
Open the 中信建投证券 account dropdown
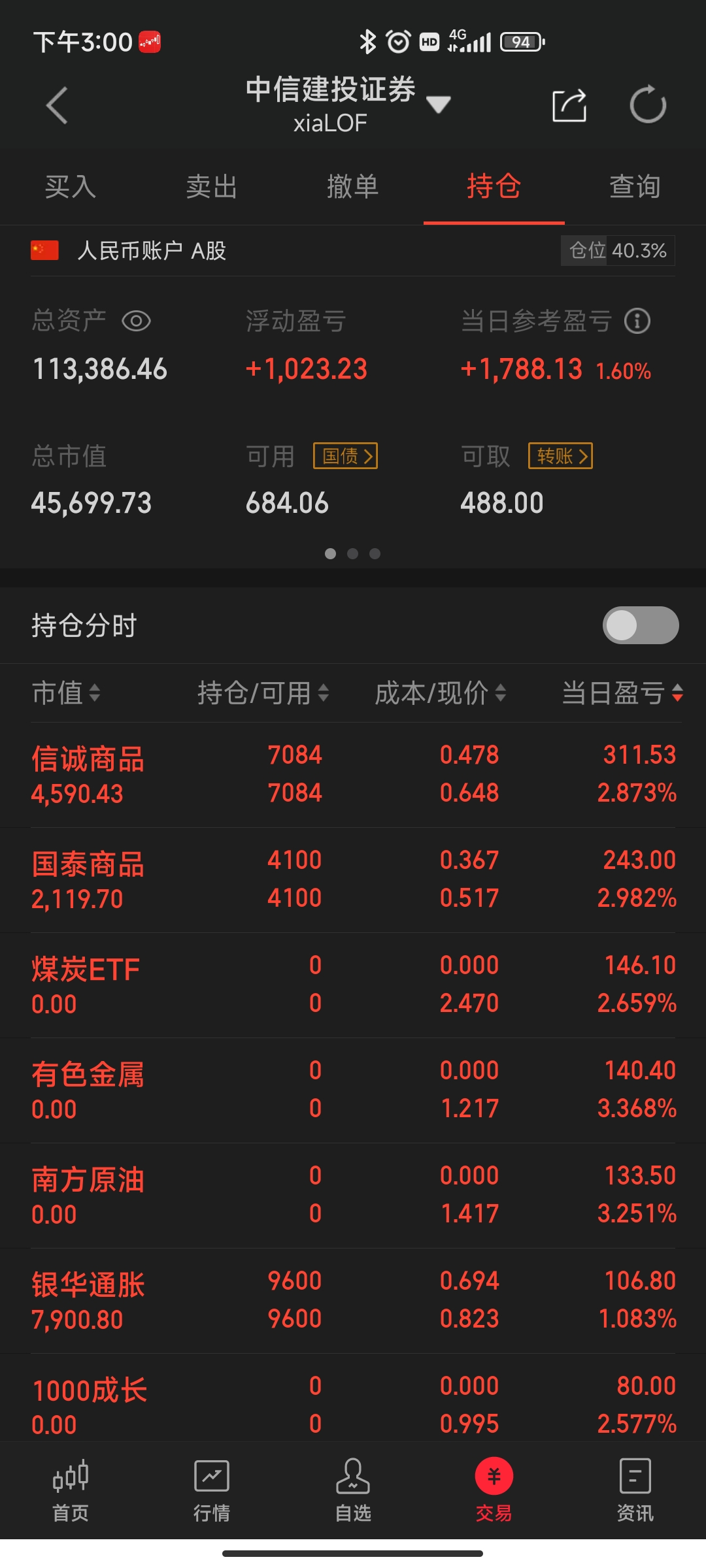(x=437, y=104)
